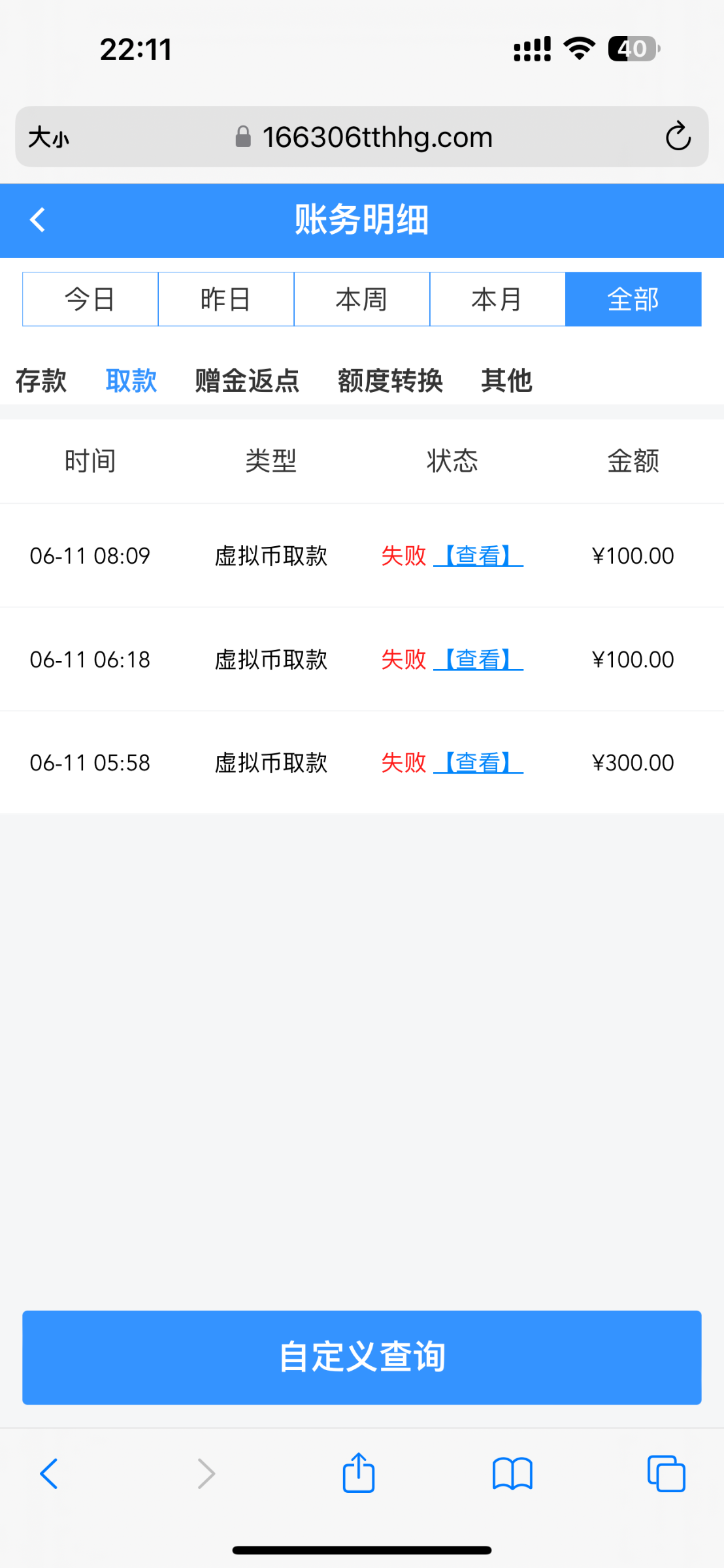Open Safari bookmarks
The image size is (724, 1568).
coord(512,1474)
